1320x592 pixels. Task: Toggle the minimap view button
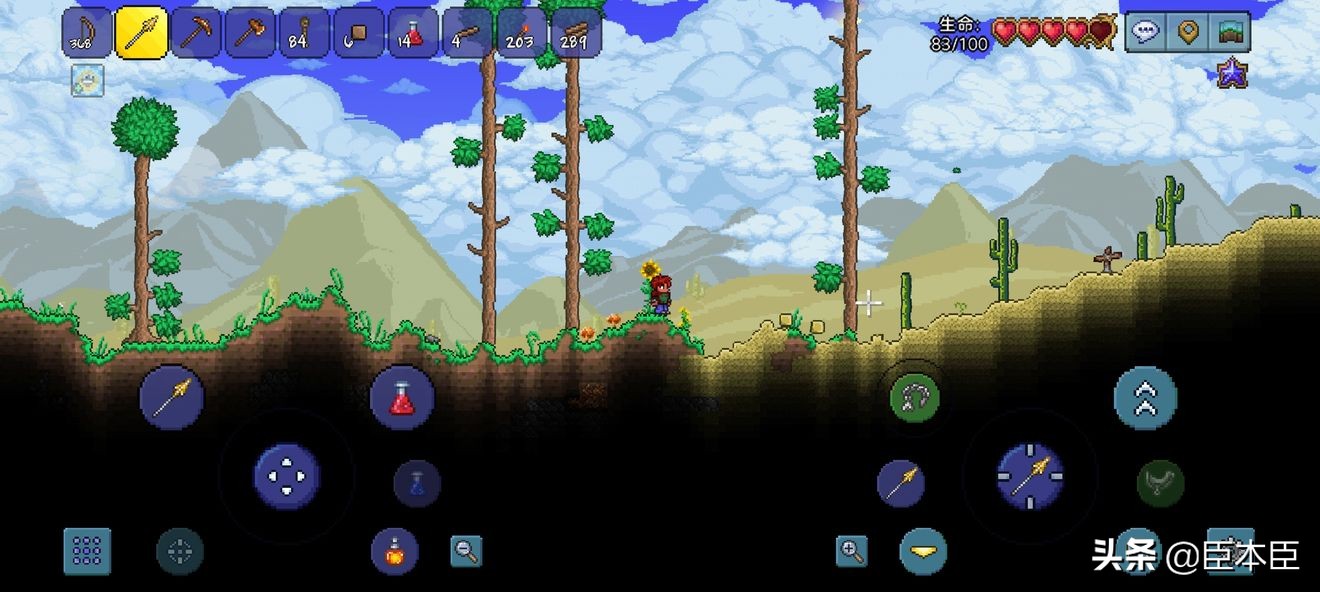(1230, 32)
